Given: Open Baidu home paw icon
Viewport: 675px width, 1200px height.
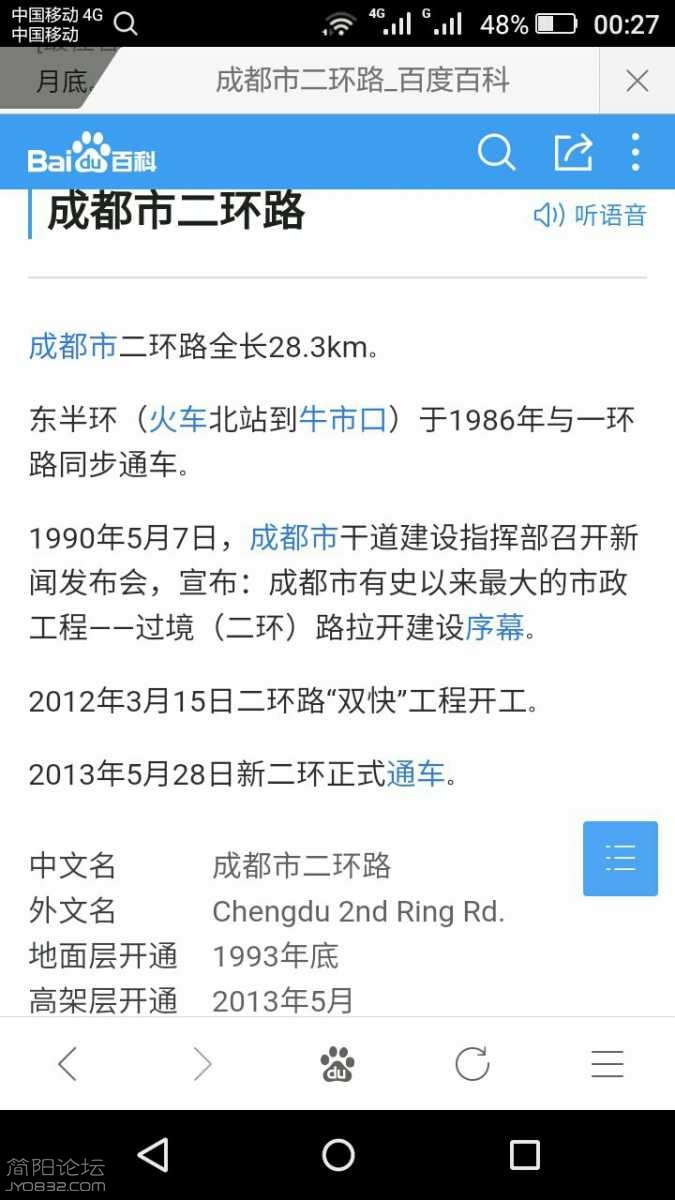Looking at the screenshot, I should point(338,1064).
